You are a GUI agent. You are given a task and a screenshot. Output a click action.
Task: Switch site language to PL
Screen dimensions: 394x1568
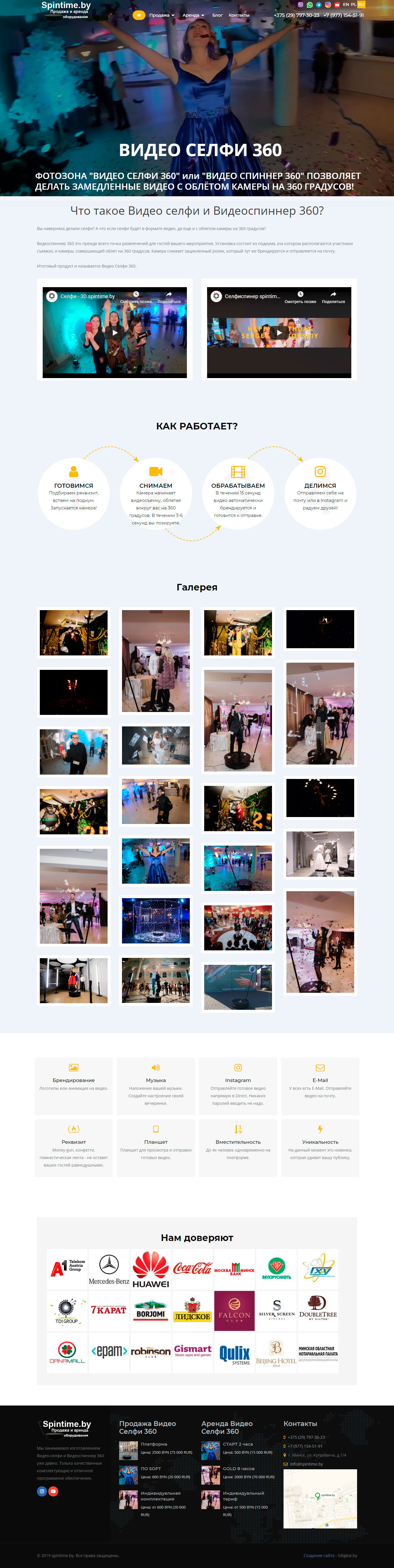point(353,5)
